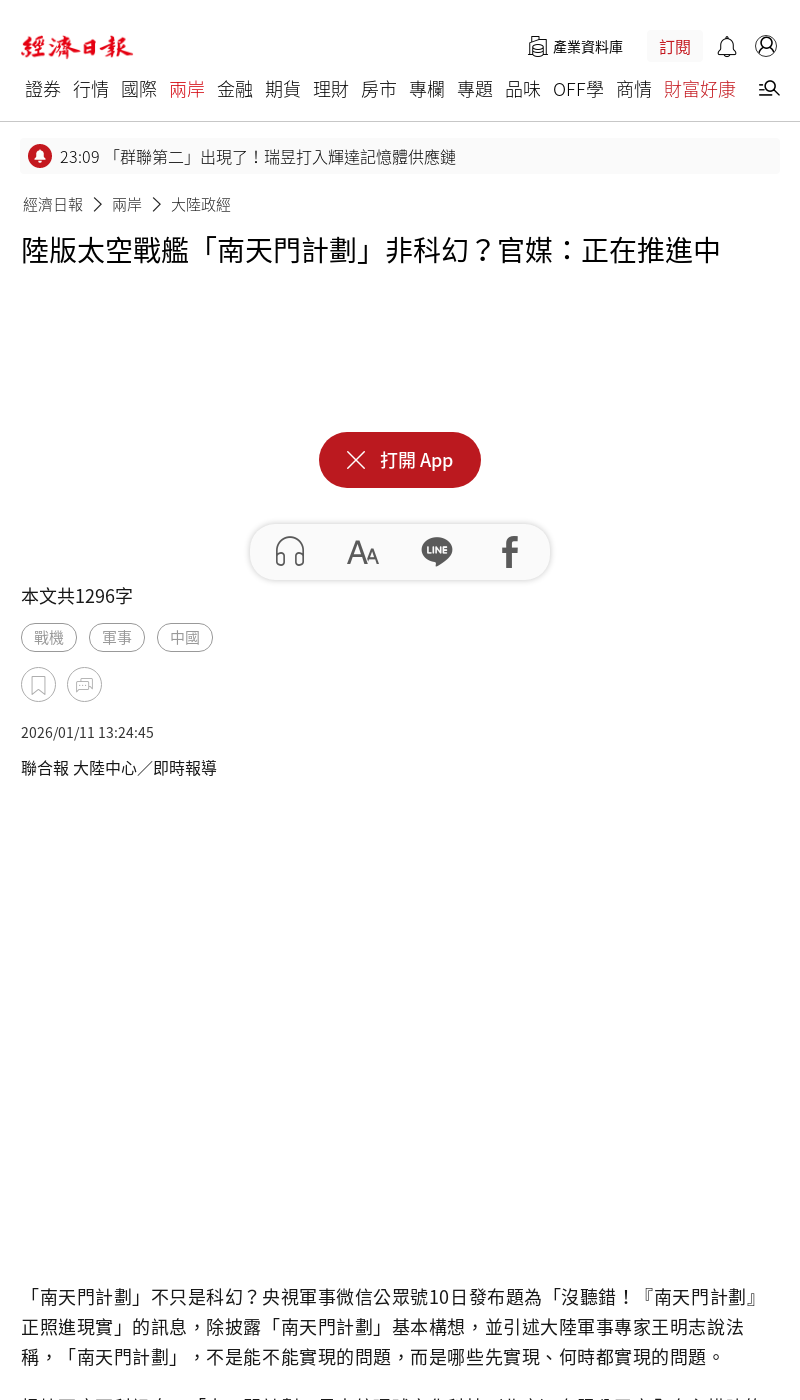Share this article via LINE
Image resolution: width=800 pixels, height=1400 pixels.
[437, 552]
